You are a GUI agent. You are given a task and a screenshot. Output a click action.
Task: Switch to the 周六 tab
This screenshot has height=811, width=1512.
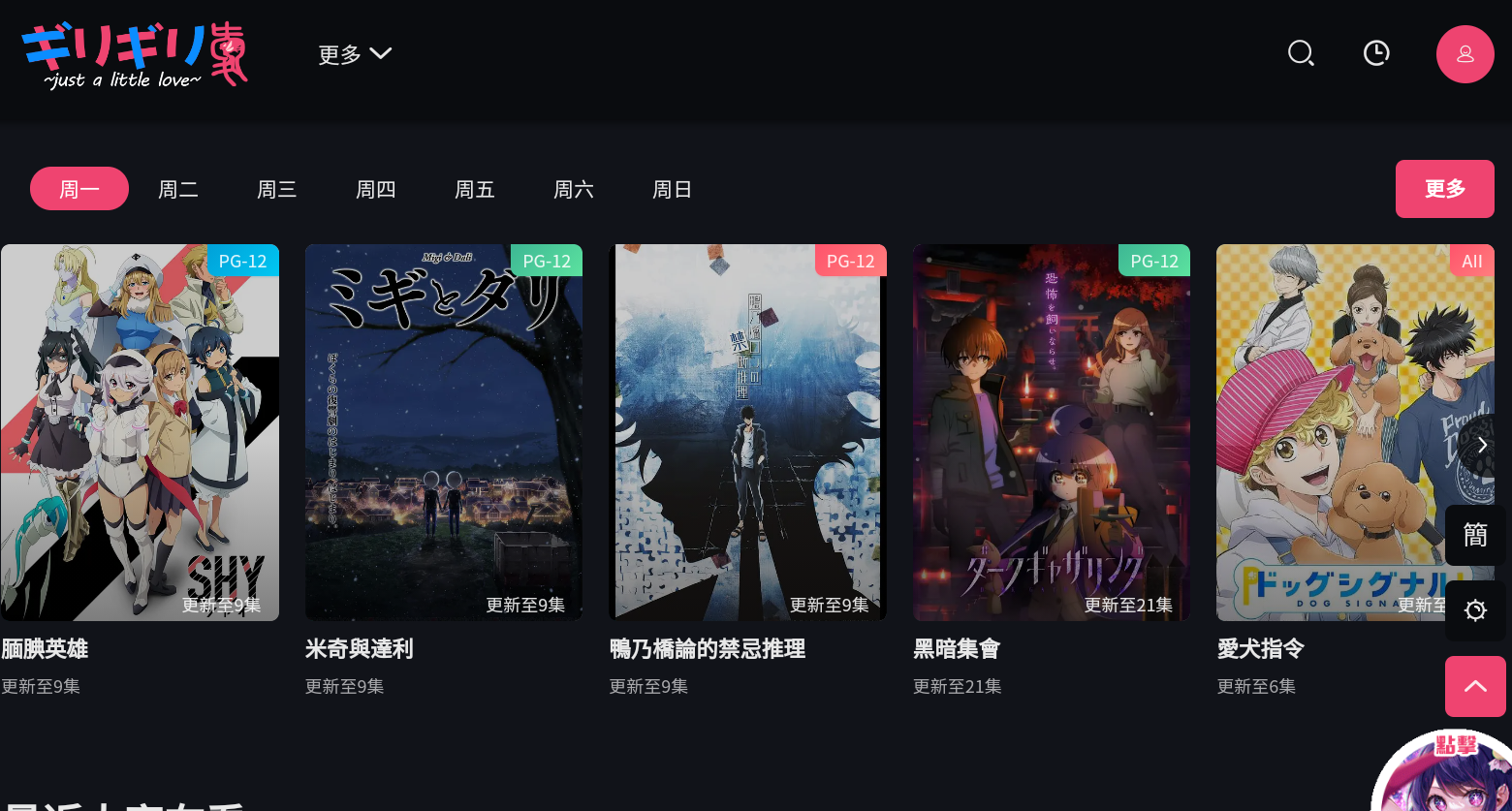click(x=574, y=189)
